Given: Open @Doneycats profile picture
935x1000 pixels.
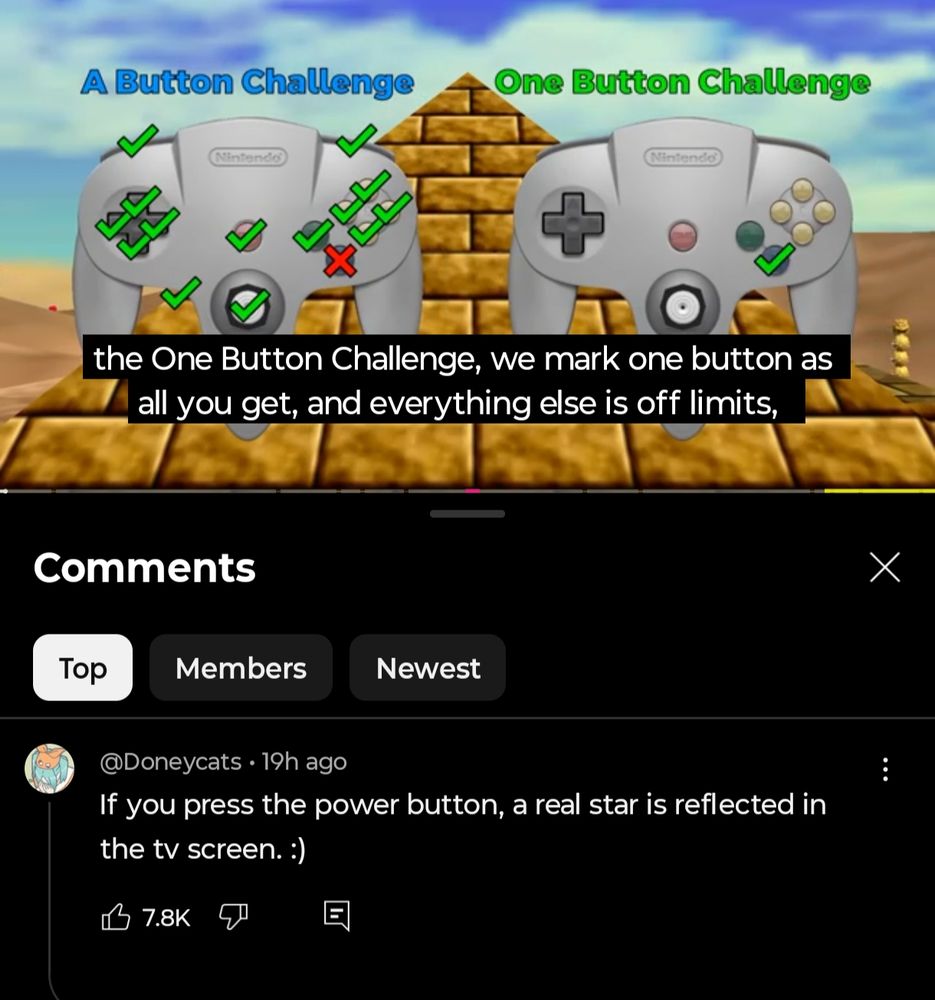Looking at the screenshot, I should (49, 768).
